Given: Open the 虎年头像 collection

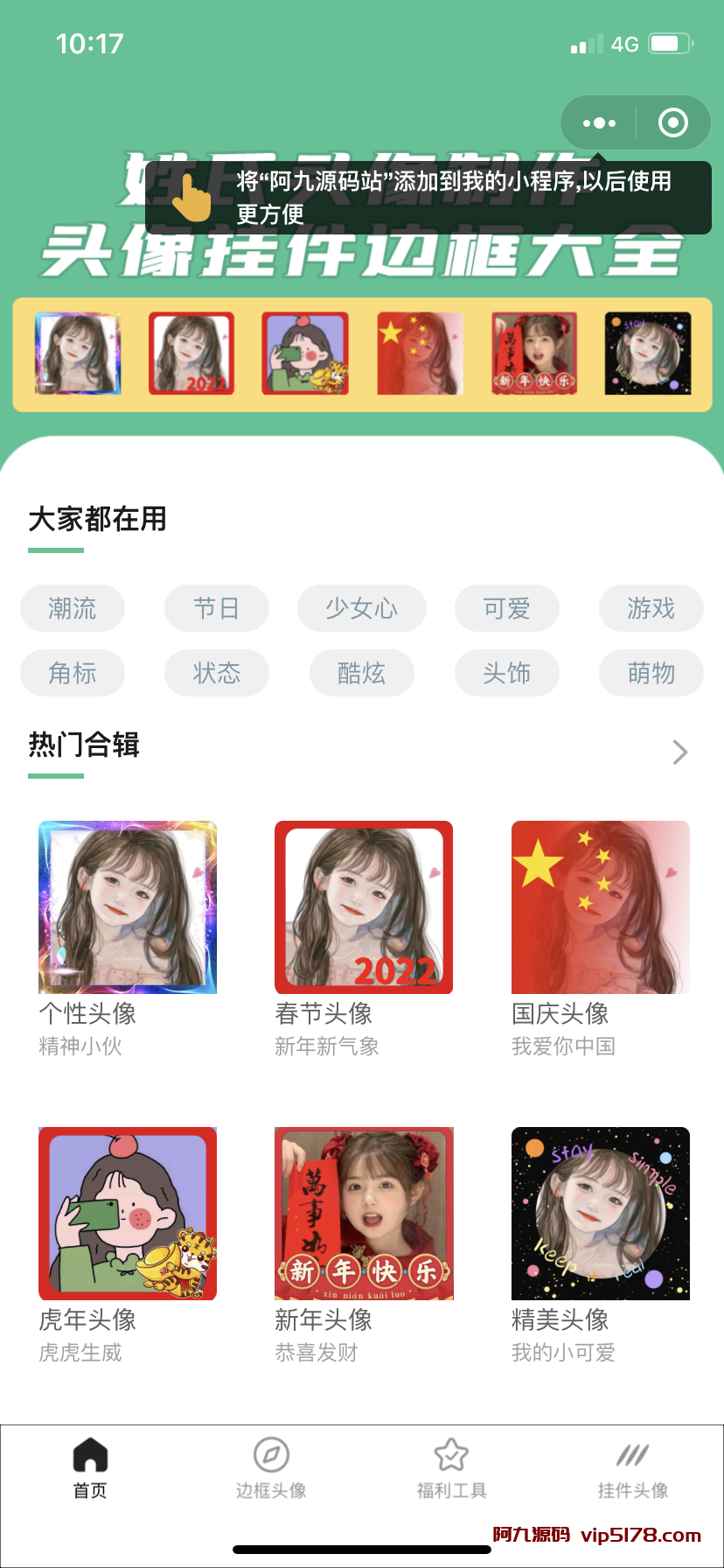Looking at the screenshot, I should pyautogui.click(x=128, y=1214).
